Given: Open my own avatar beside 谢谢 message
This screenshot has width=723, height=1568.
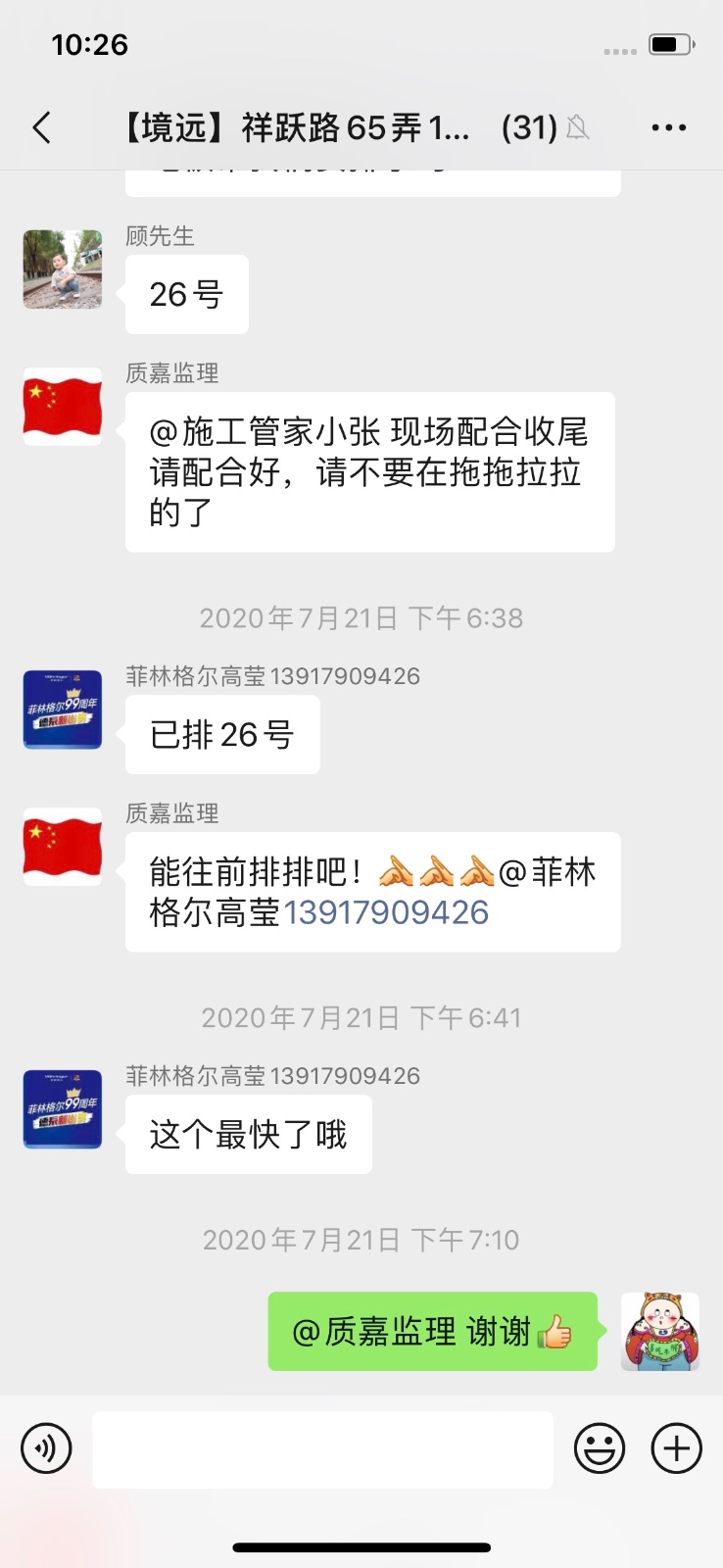Looking at the screenshot, I should (660, 1331).
